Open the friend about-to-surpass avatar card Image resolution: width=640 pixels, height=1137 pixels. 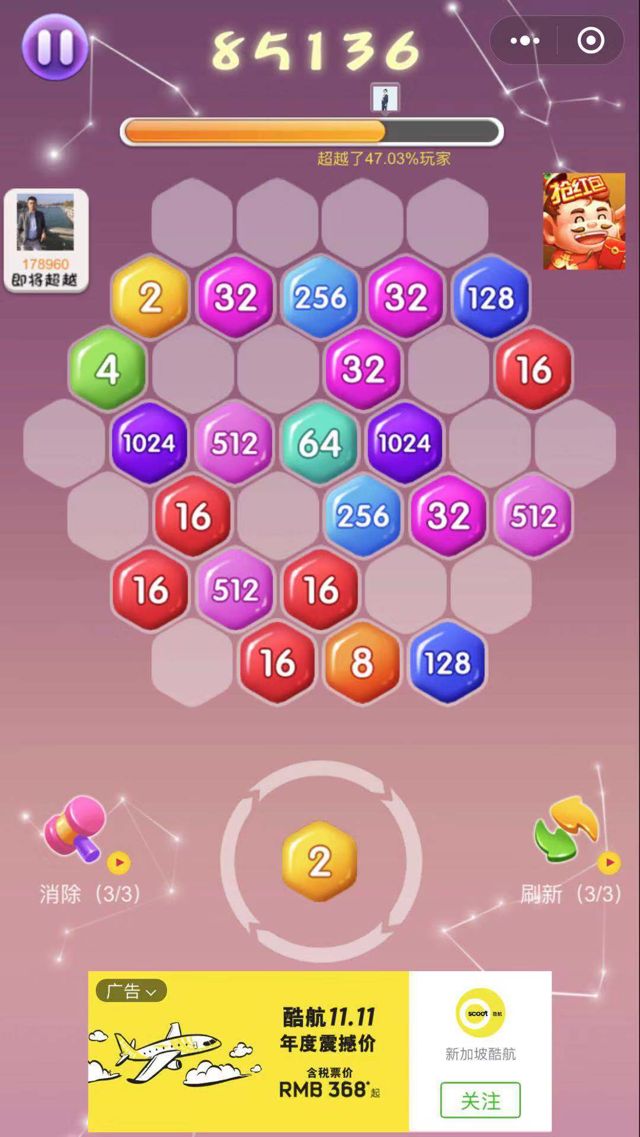[x=46, y=240]
